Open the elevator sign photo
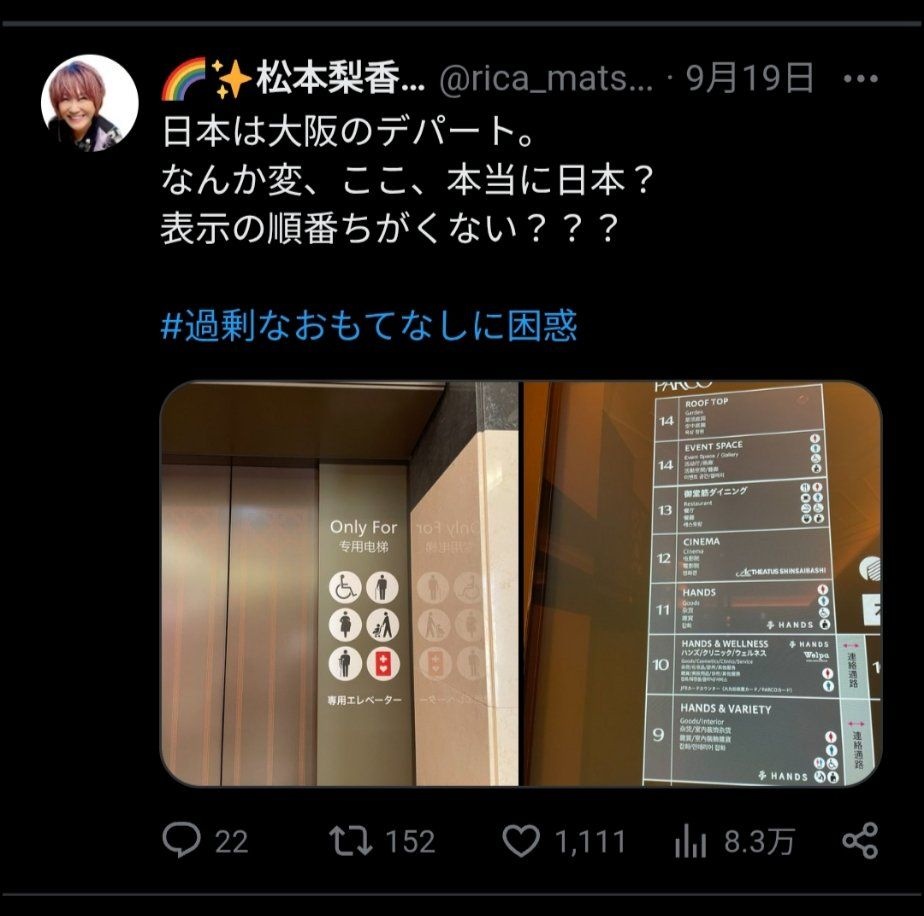 point(339,583)
